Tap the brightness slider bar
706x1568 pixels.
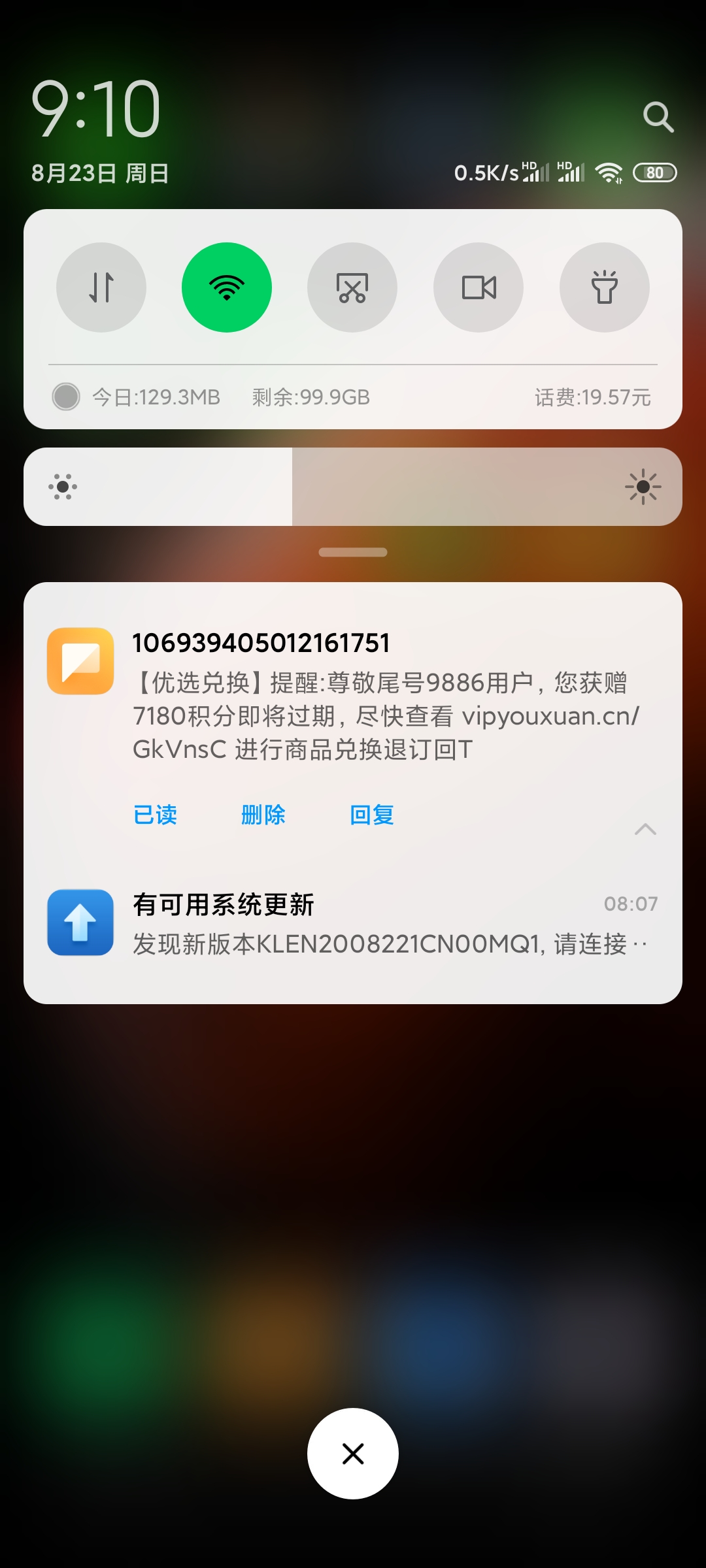tap(353, 487)
